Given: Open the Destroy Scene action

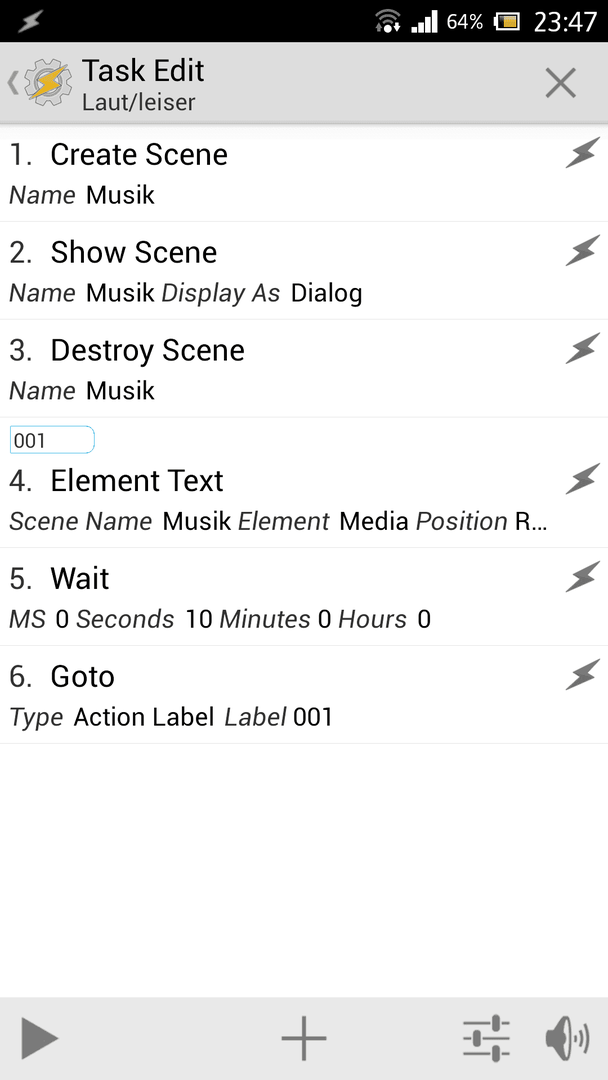Looking at the screenshot, I should click(304, 369).
